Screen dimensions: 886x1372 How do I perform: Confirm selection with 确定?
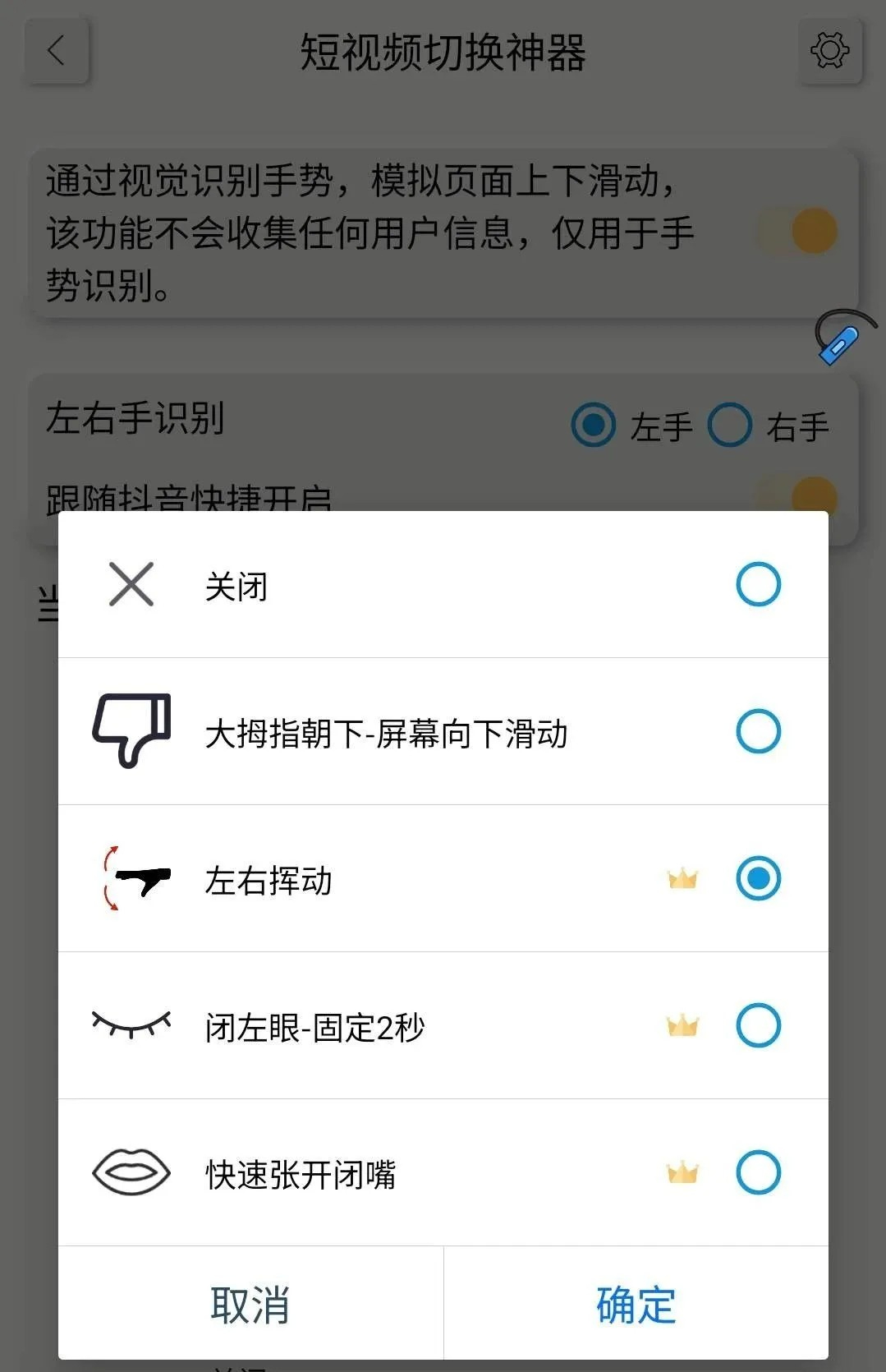click(x=636, y=1304)
